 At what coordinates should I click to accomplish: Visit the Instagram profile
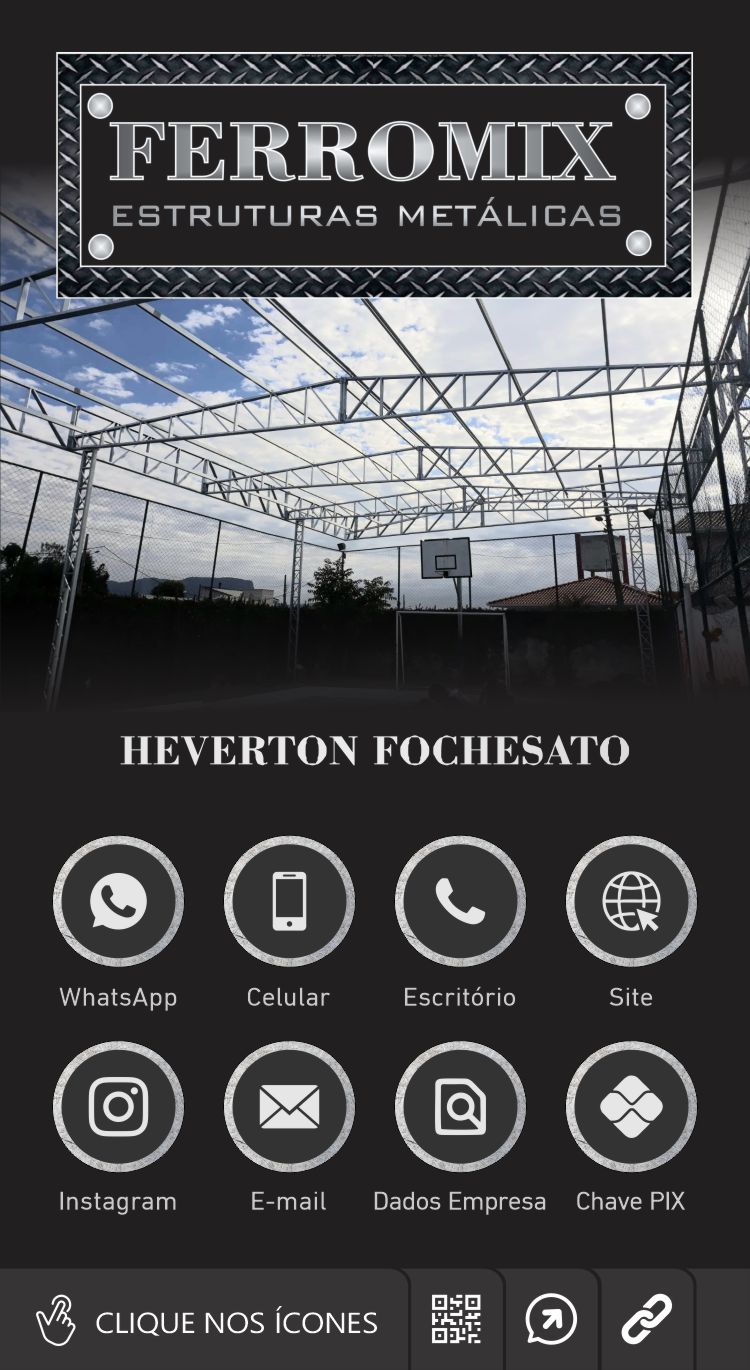pyautogui.click(x=118, y=1106)
